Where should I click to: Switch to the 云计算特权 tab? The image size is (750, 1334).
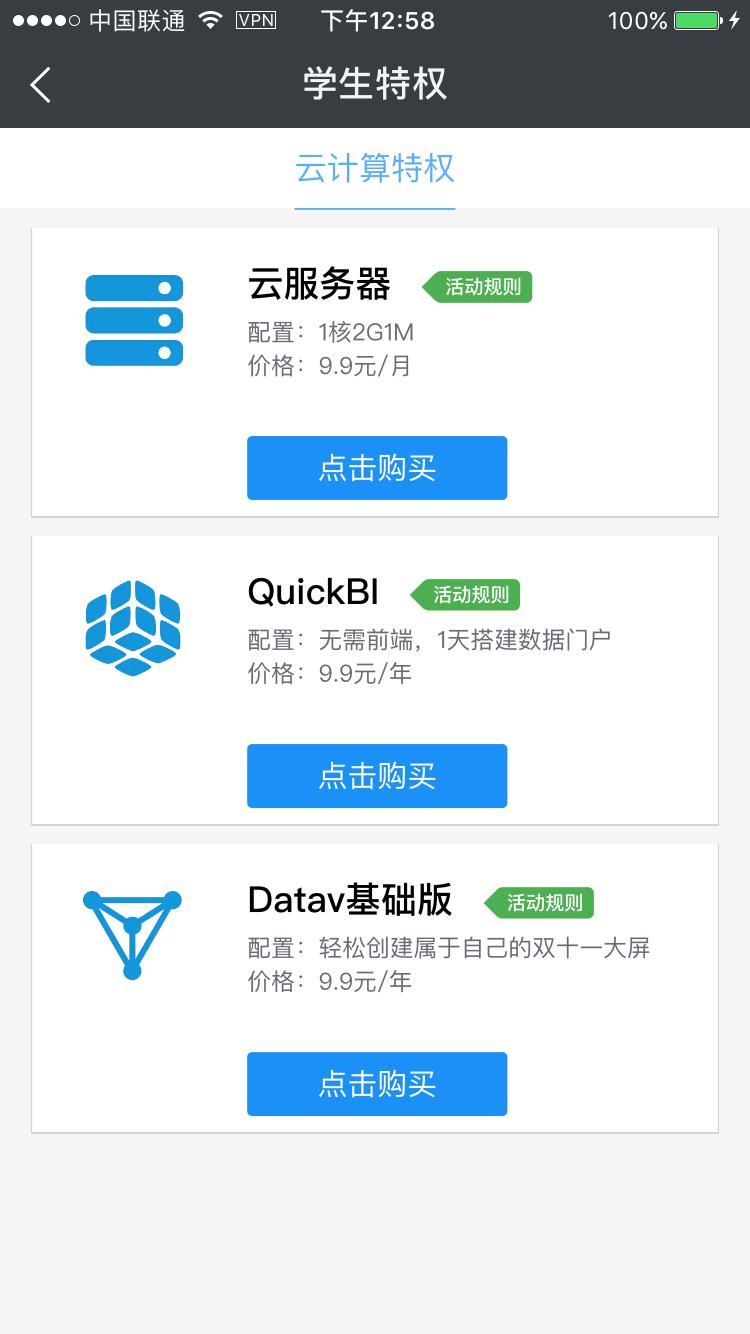point(374,169)
